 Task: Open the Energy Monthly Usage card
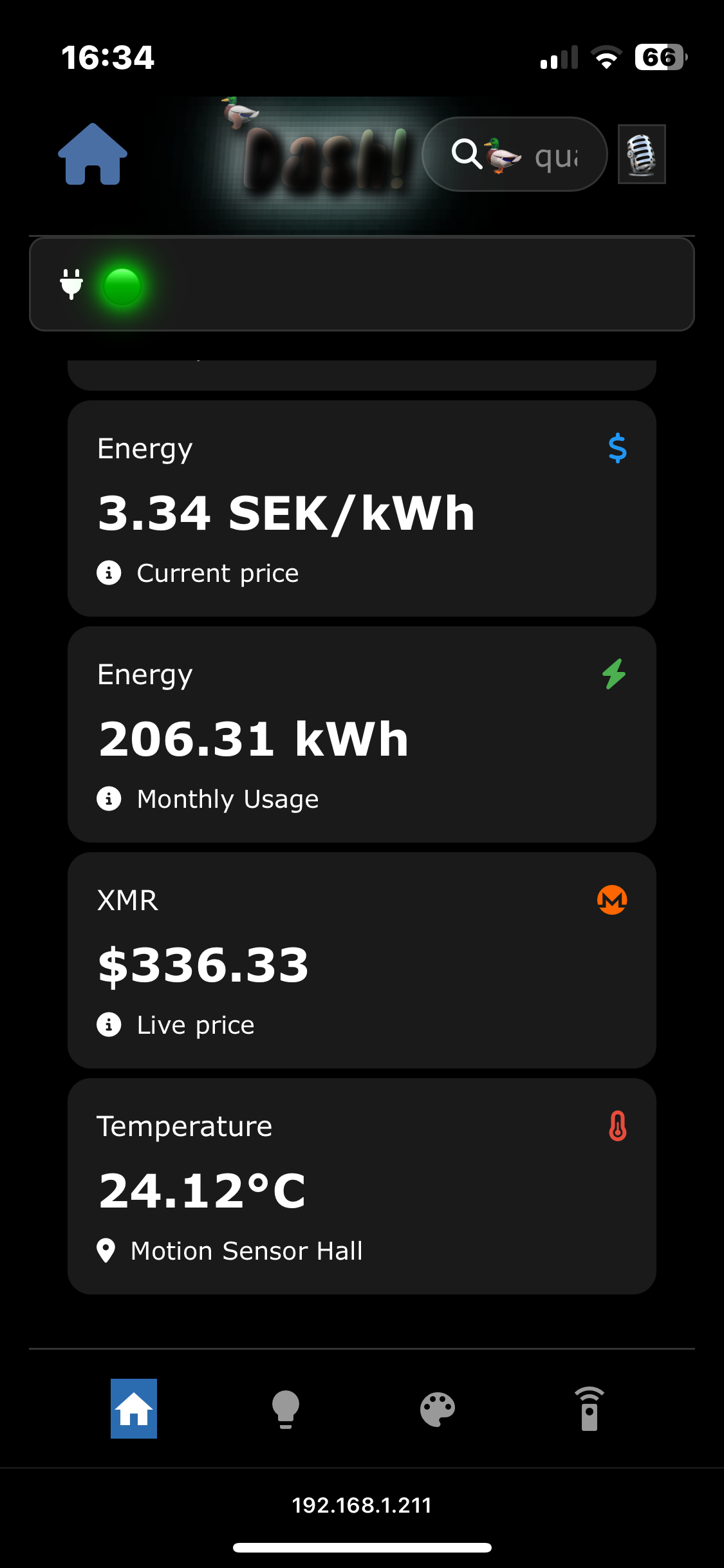click(x=362, y=734)
